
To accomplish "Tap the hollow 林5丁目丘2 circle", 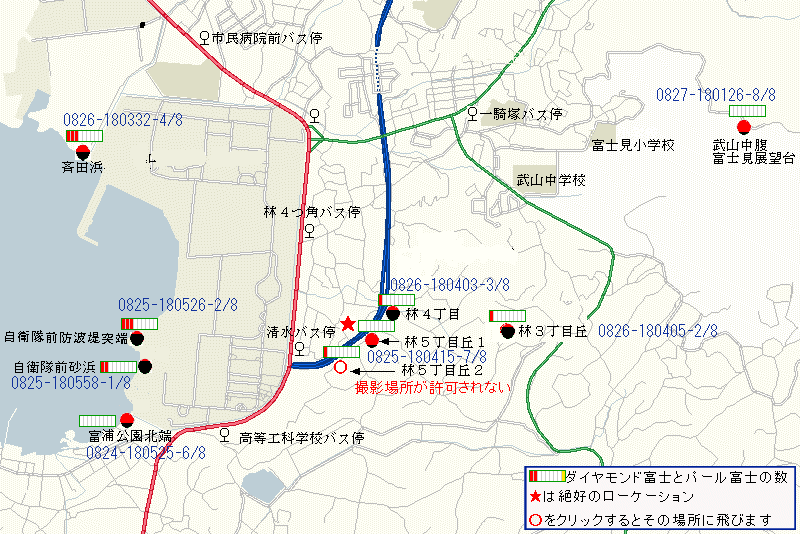I will 339,367.
